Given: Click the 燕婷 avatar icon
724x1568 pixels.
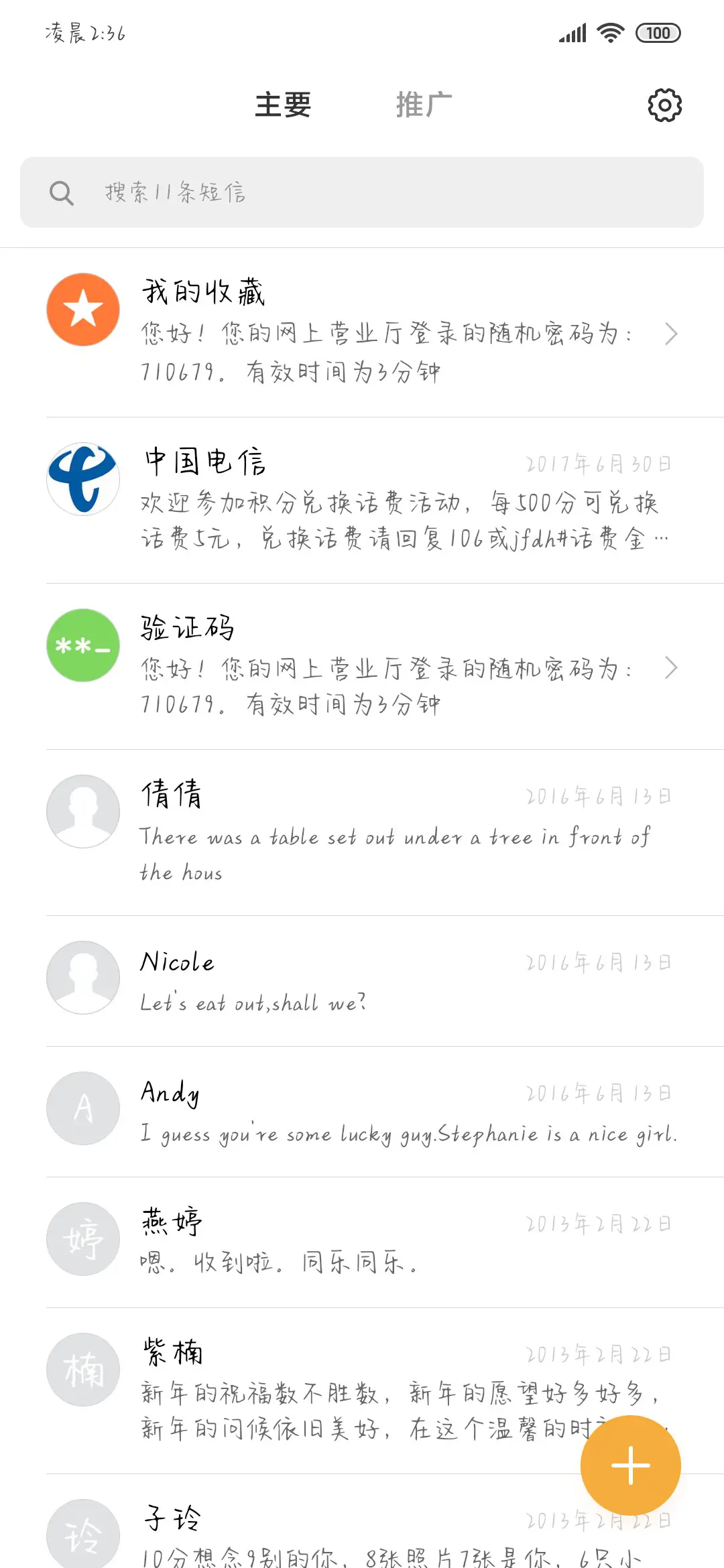Looking at the screenshot, I should (x=82, y=1239).
